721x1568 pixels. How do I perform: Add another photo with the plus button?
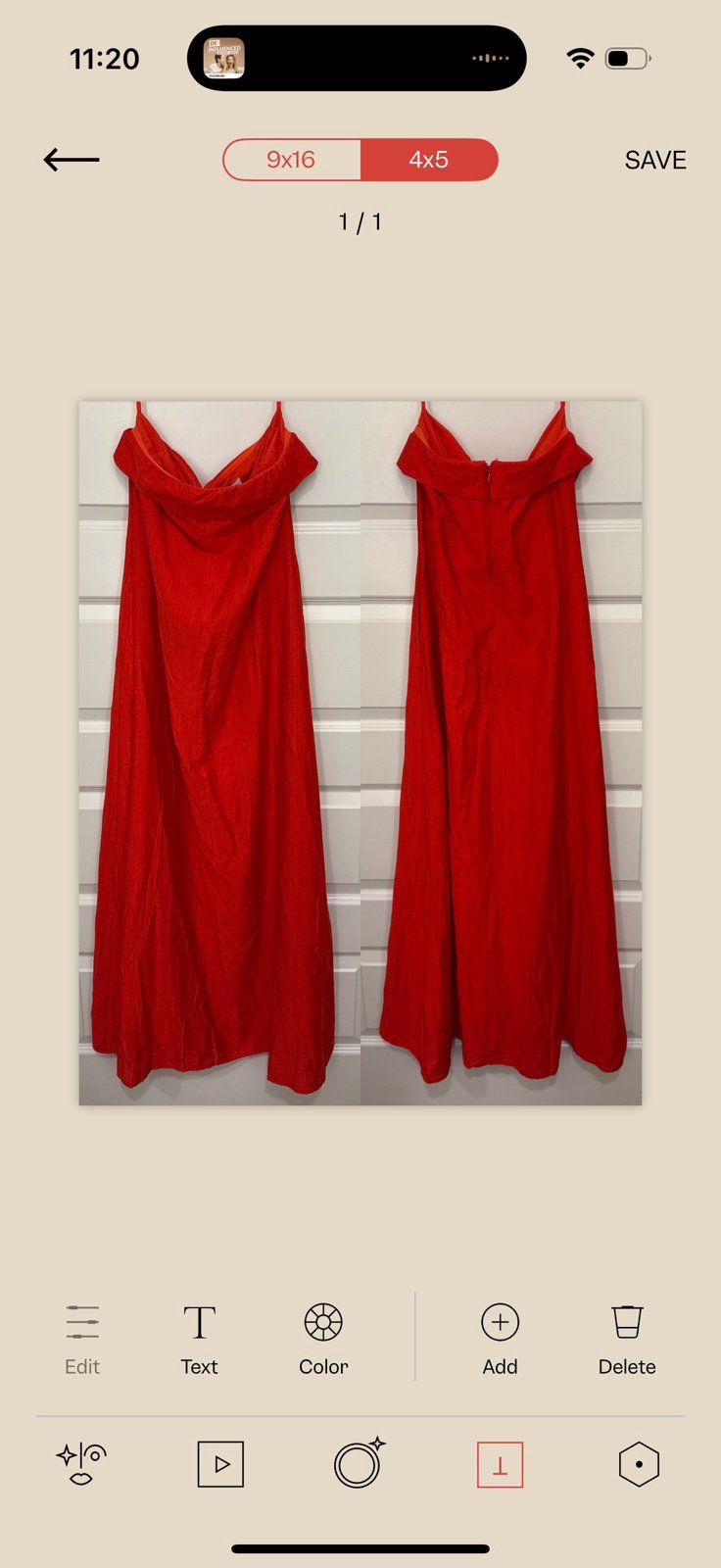pos(500,1340)
